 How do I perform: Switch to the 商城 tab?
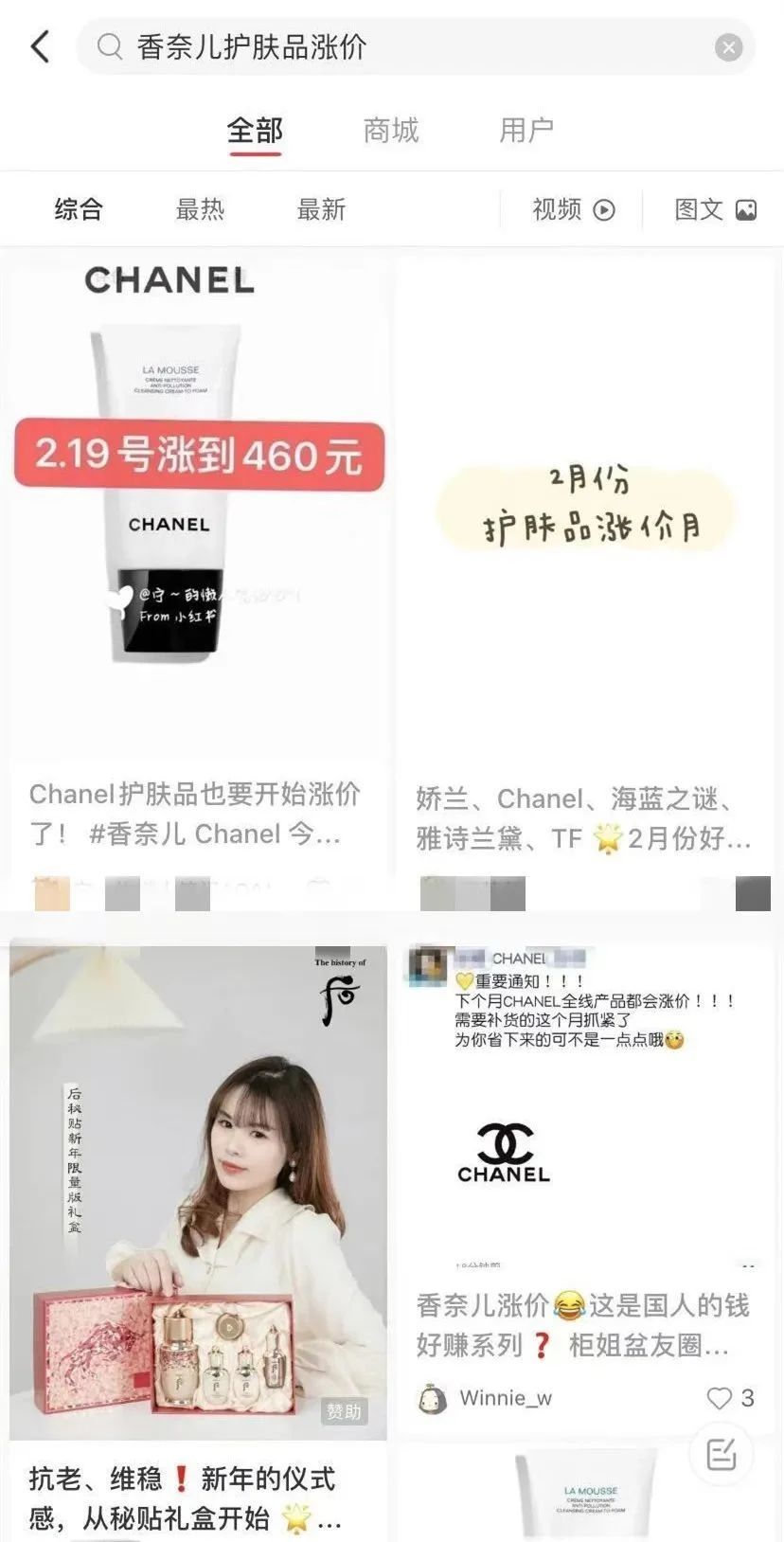tap(390, 131)
